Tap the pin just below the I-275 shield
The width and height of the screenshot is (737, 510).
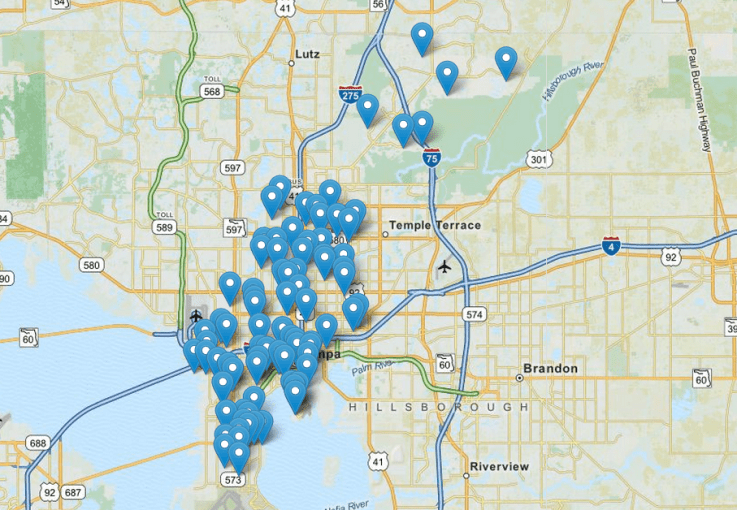(x=368, y=107)
